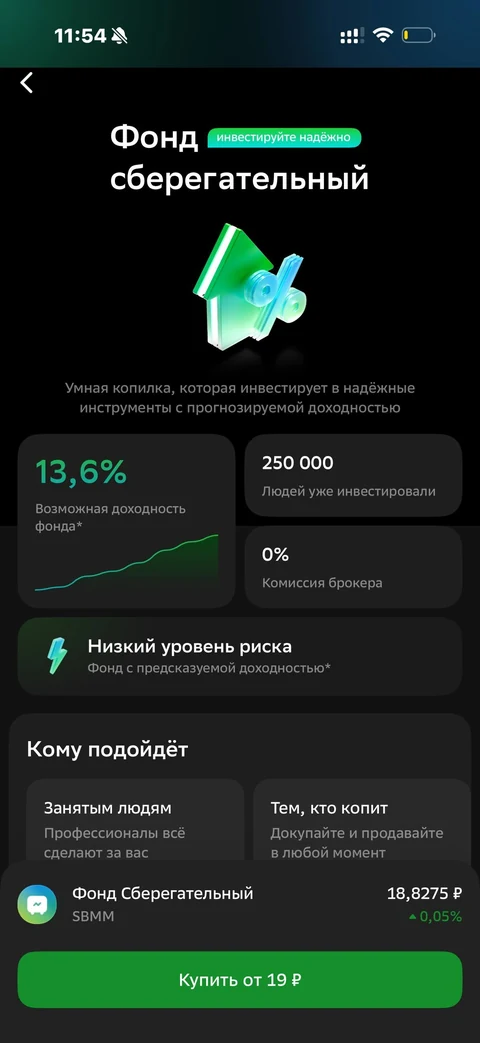
Task: Go back using the top arrow
Action: tap(27, 83)
